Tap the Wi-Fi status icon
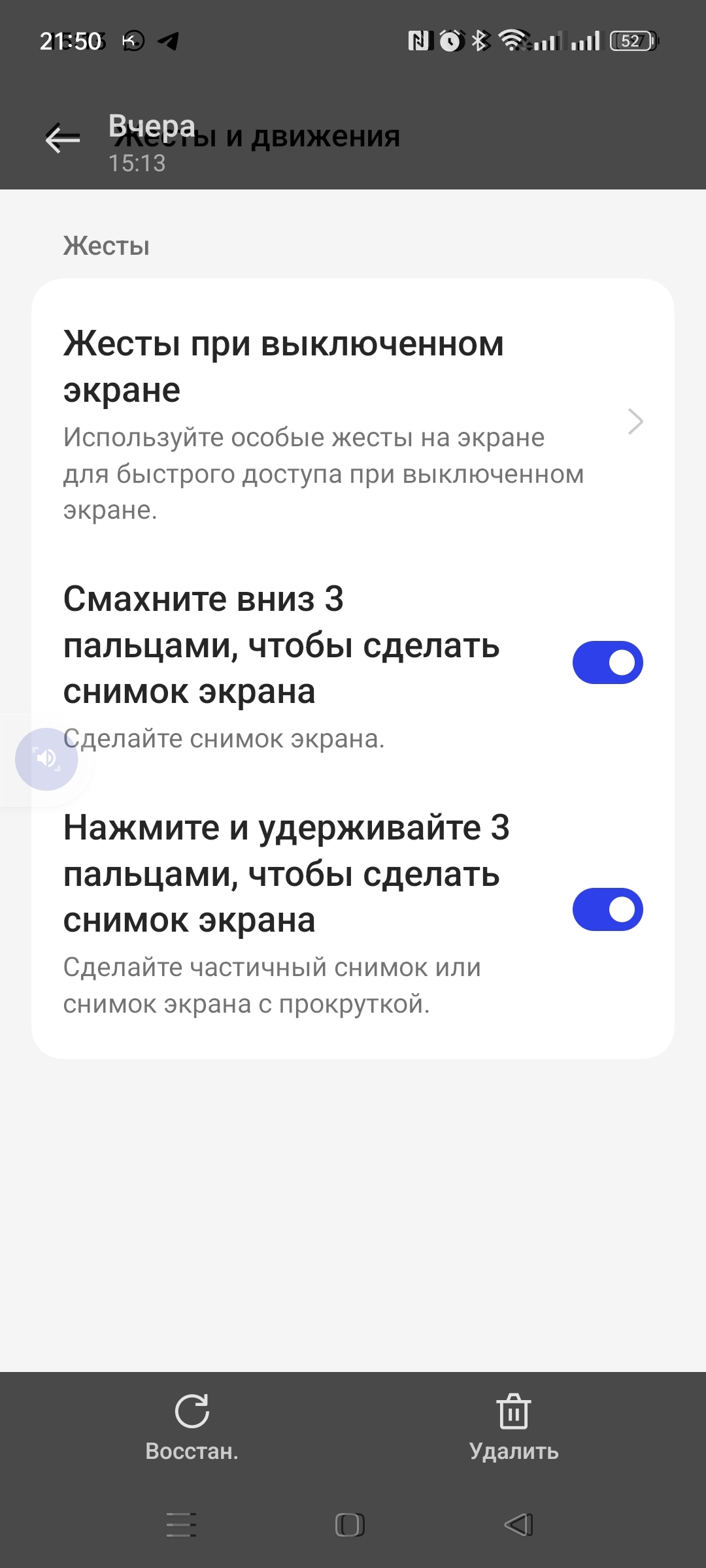 click(513, 41)
